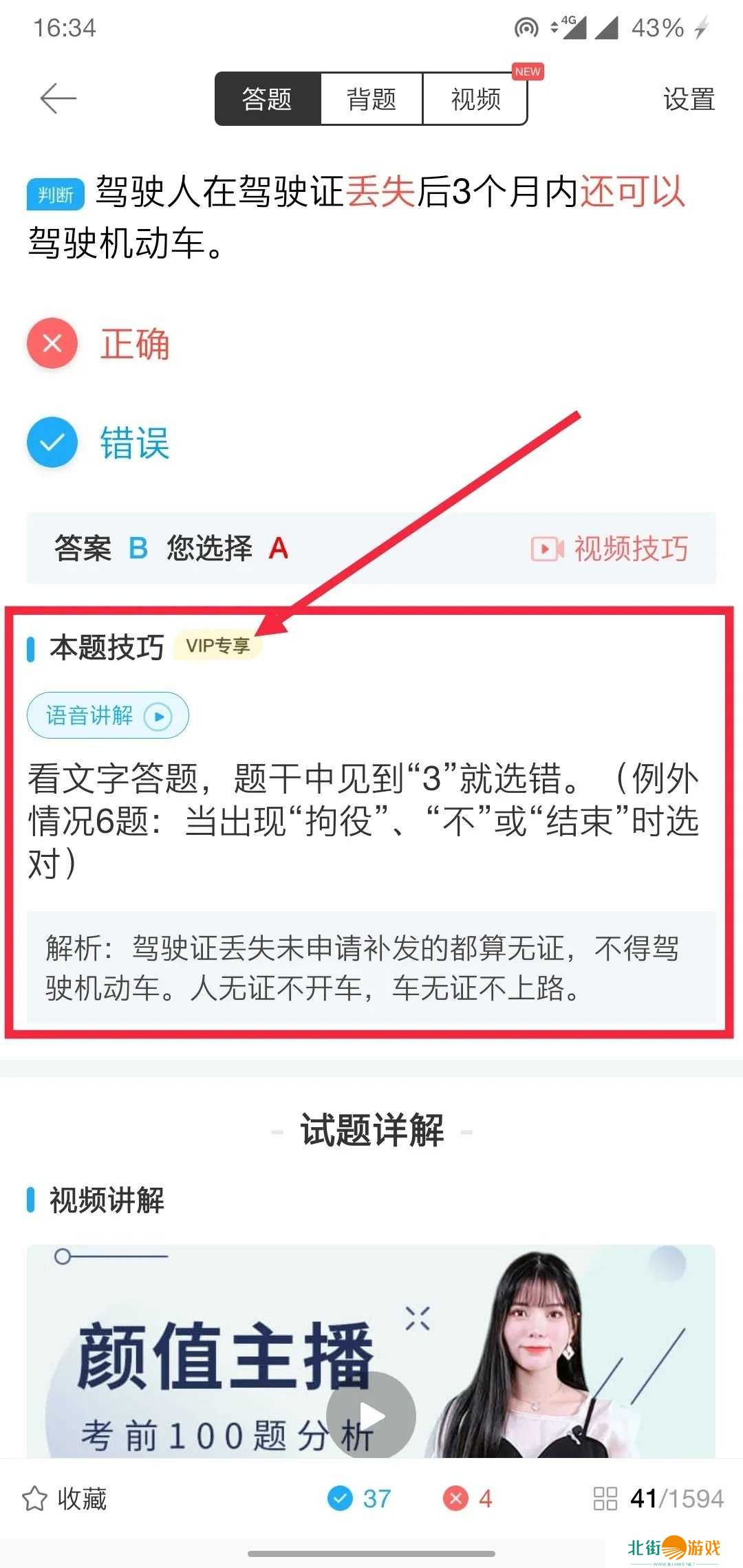Open the question list 41/1594
The width and height of the screenshot is (743, 1568).
click(658, 1499)
